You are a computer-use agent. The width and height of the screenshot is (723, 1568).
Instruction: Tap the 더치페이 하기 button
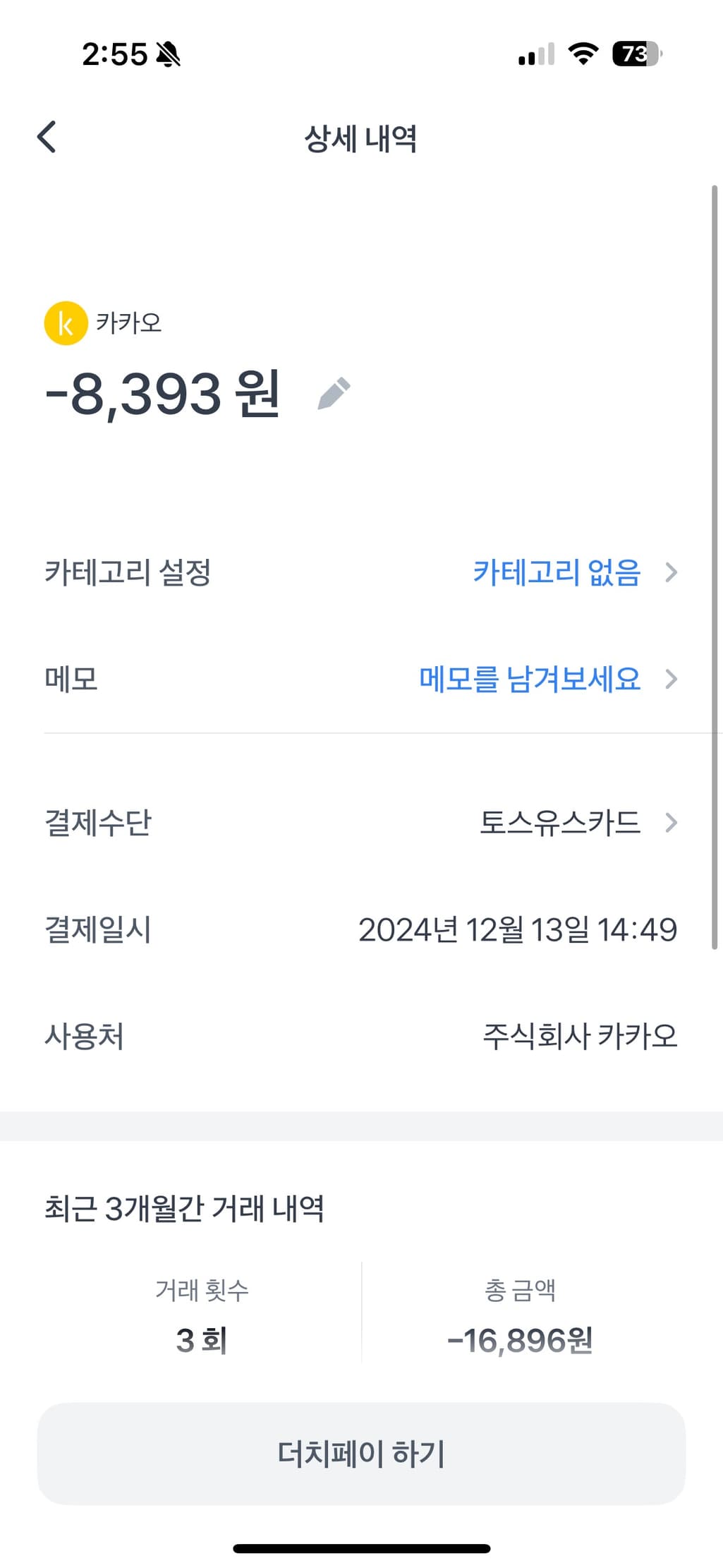tap(361, 1453)
